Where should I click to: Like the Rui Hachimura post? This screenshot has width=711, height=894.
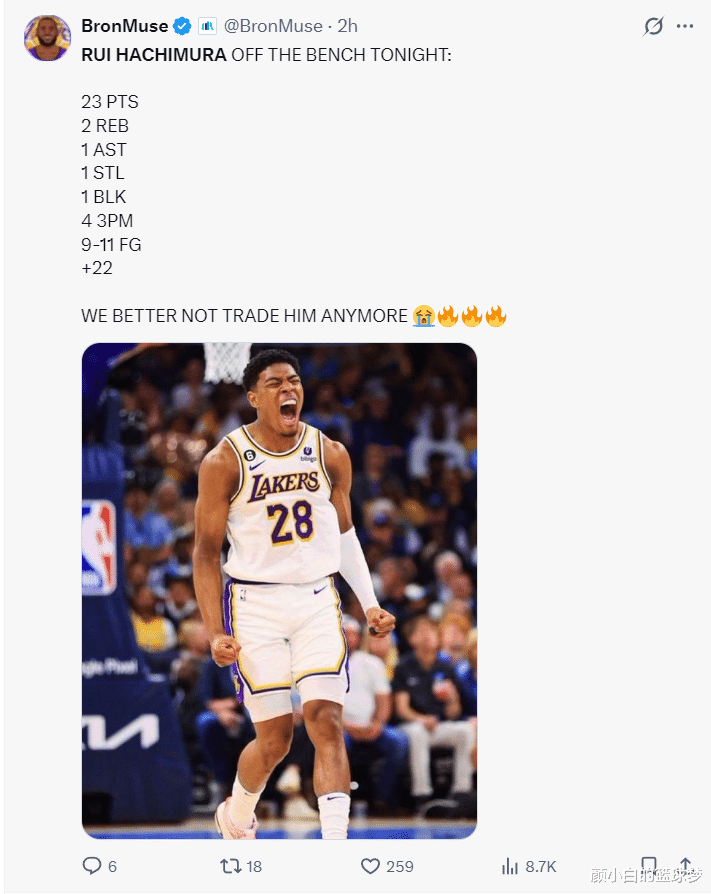(371, 866)
